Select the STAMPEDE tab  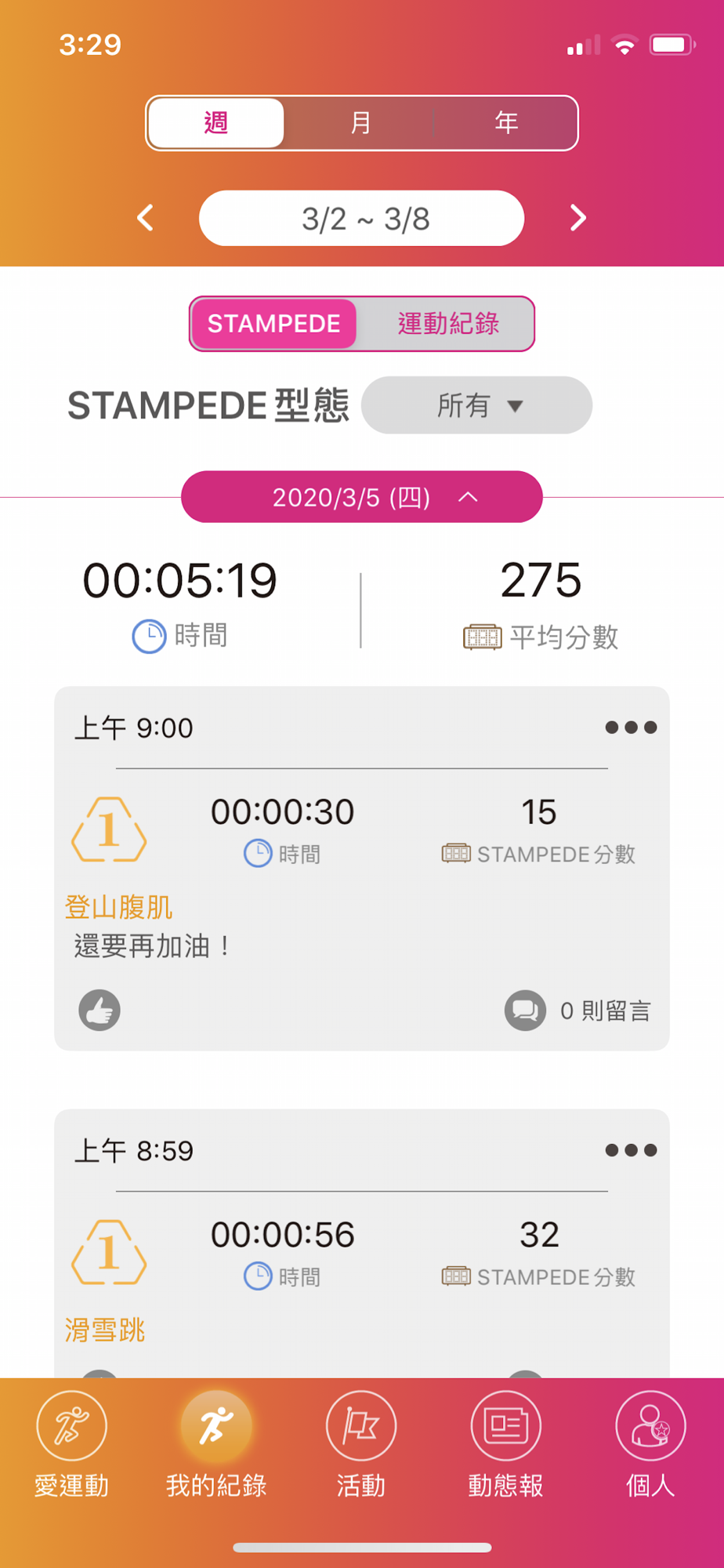(273, 324)
